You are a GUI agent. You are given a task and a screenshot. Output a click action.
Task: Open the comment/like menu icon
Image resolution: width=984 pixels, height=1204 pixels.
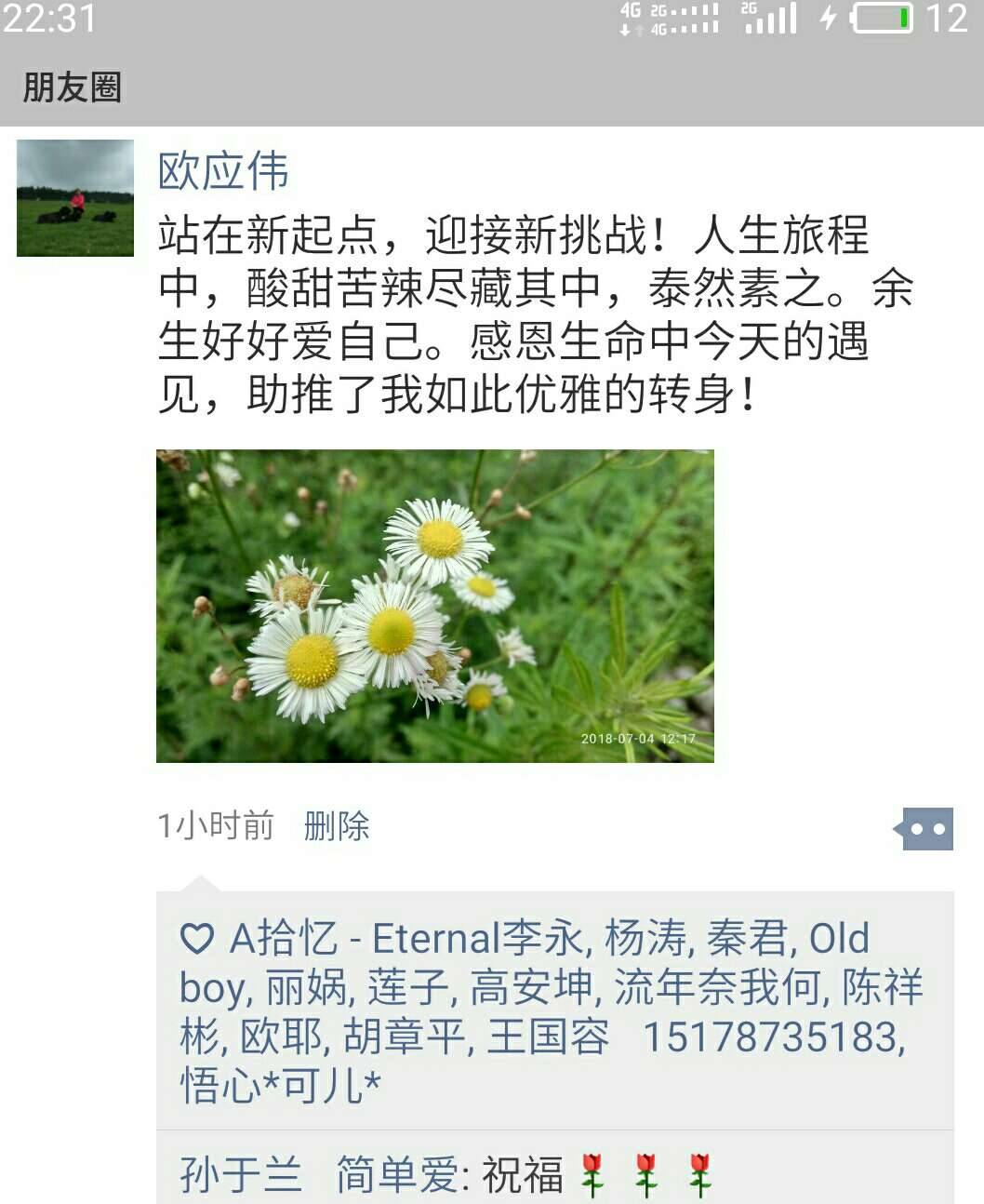point(925,828)
